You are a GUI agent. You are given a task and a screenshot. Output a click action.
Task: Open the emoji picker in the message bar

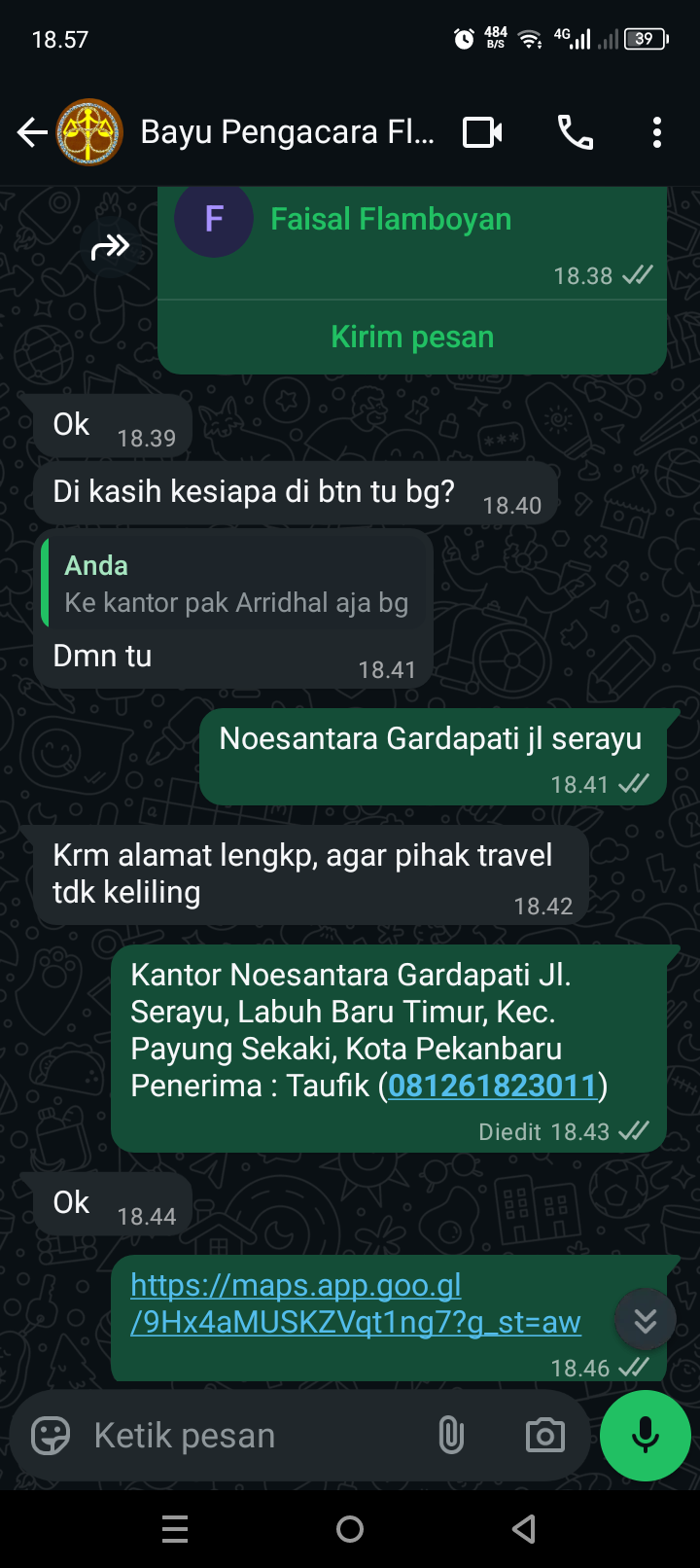49,1434
